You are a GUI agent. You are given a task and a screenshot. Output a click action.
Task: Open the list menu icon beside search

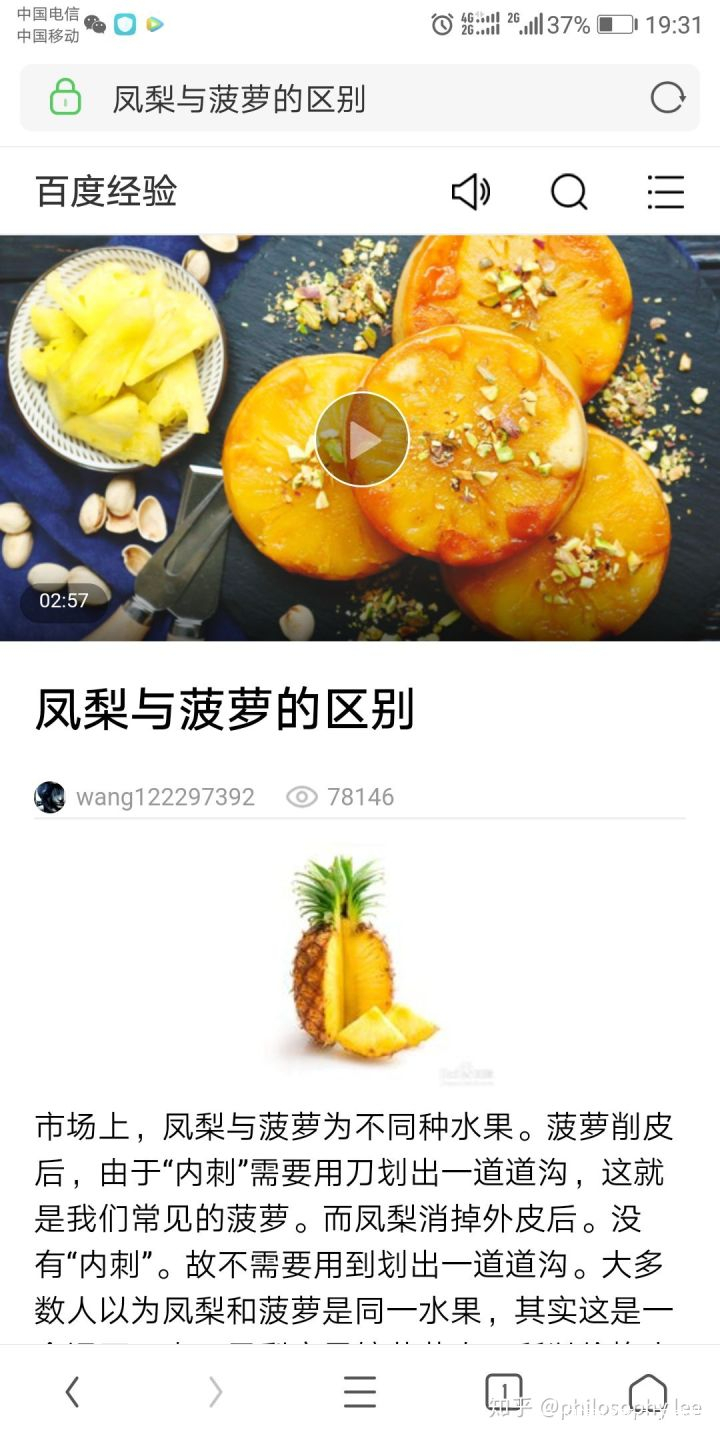tap(665, 192)
